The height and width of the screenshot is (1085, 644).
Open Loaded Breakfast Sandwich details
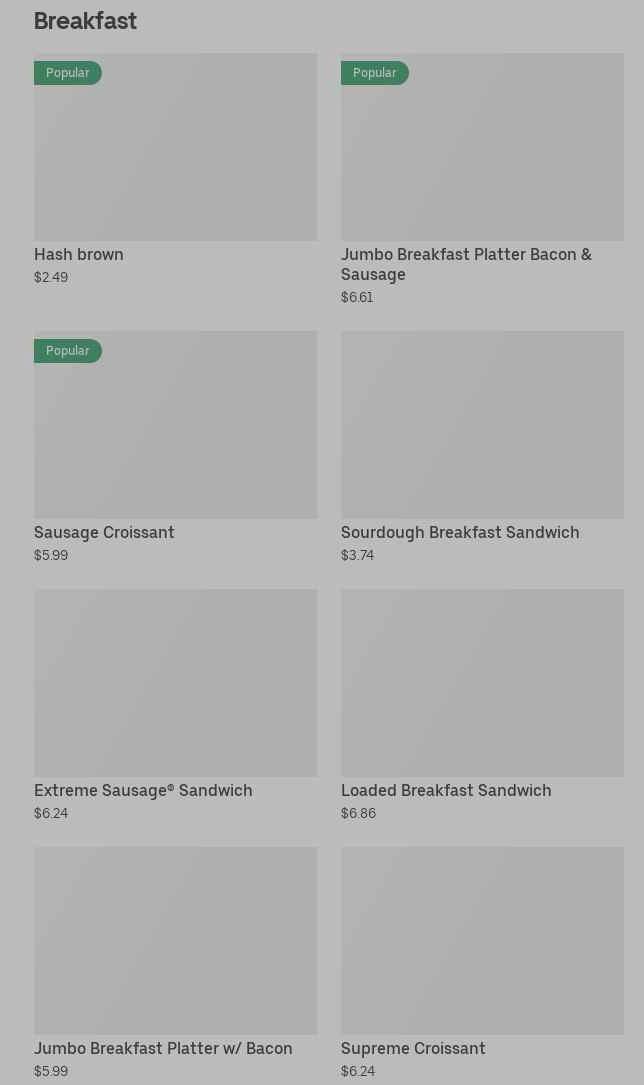tap(482, 705)
